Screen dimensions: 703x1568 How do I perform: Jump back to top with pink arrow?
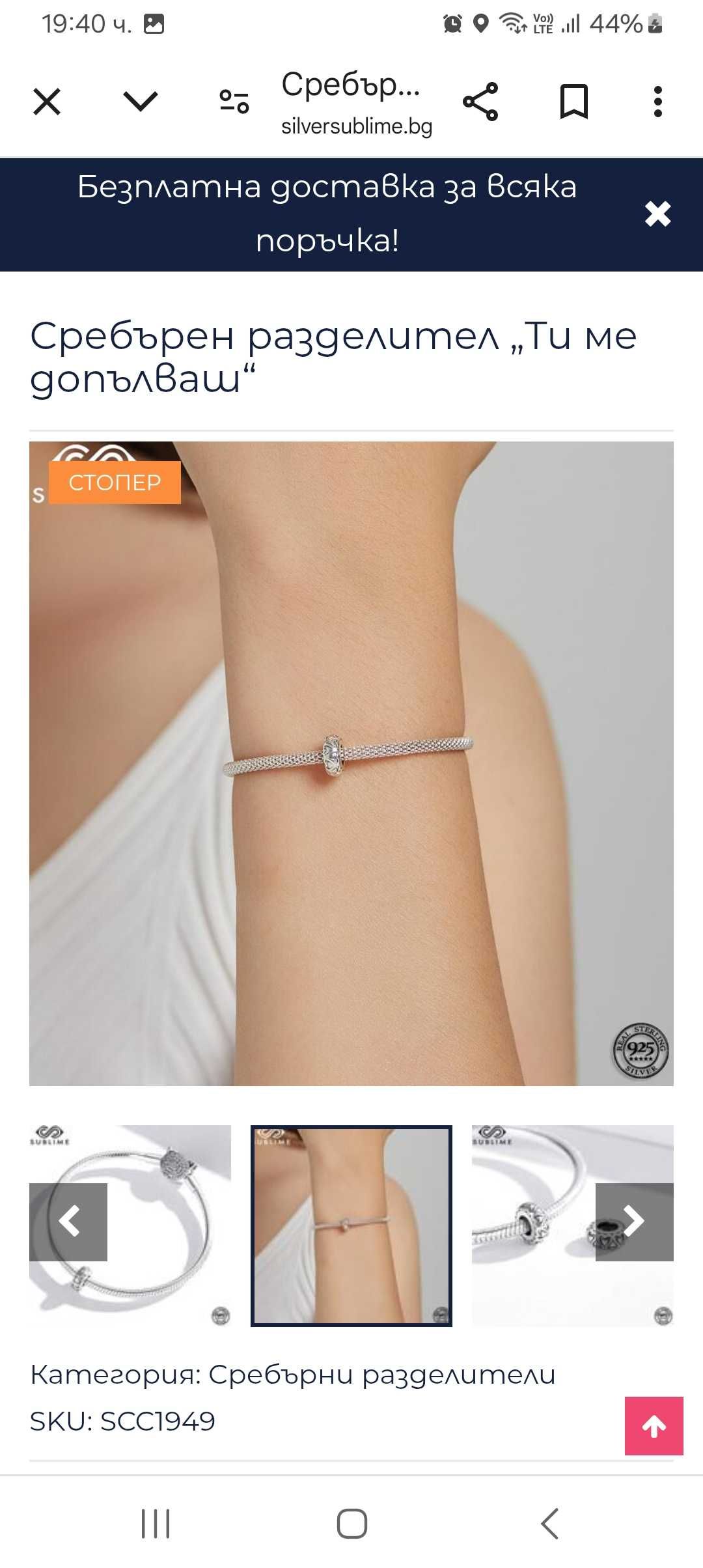(654, 1425)
